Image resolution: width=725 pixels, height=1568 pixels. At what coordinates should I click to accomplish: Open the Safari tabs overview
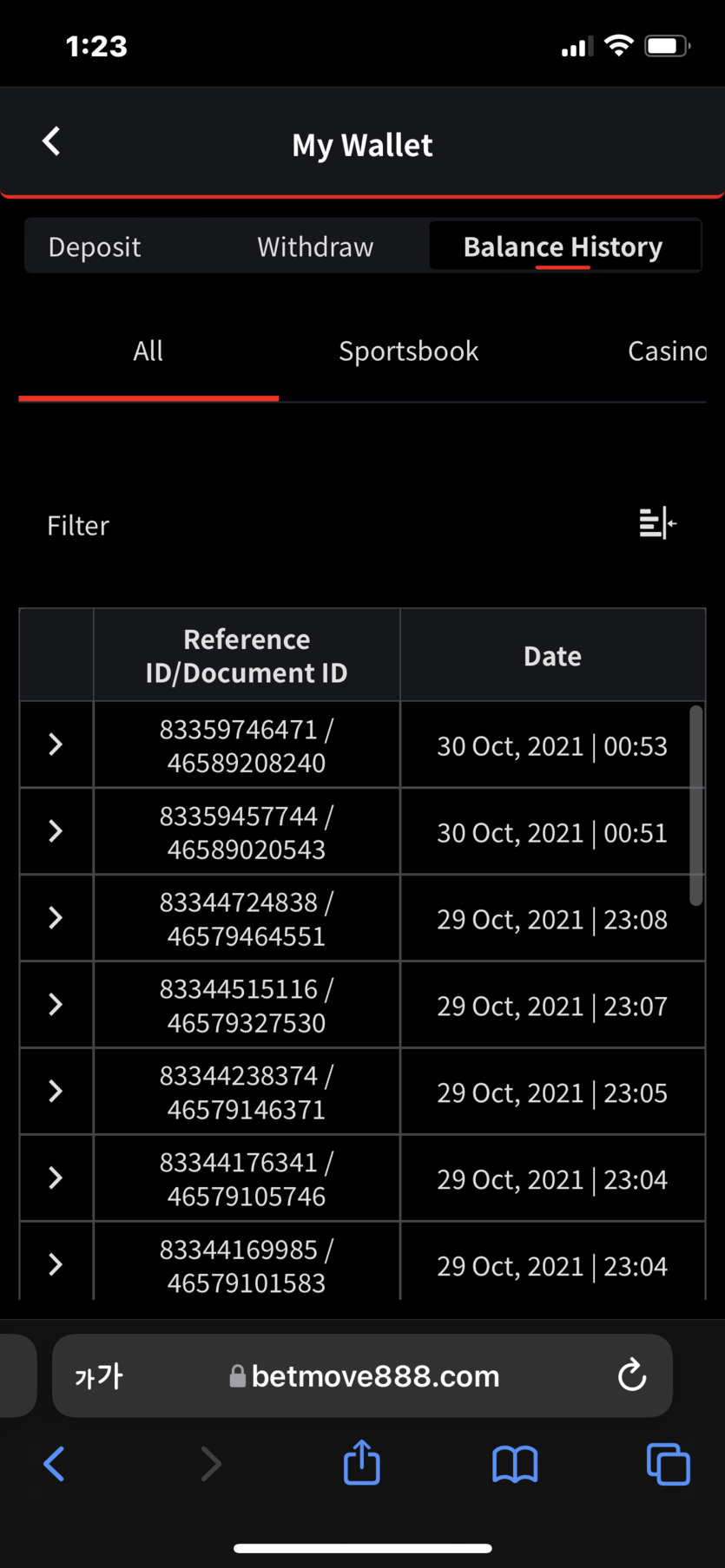click(669, 1465)
